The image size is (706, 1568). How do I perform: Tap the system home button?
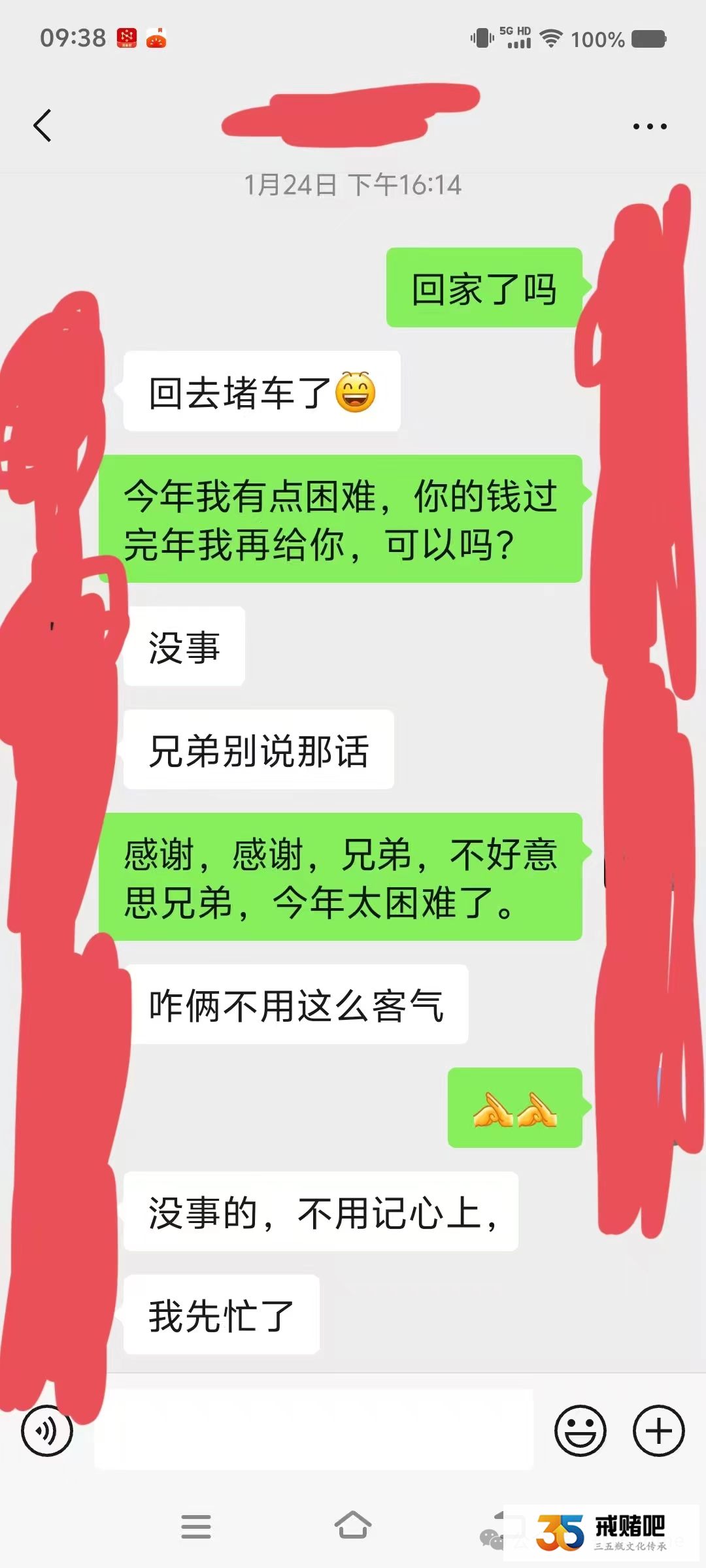tap(353, 1526)
